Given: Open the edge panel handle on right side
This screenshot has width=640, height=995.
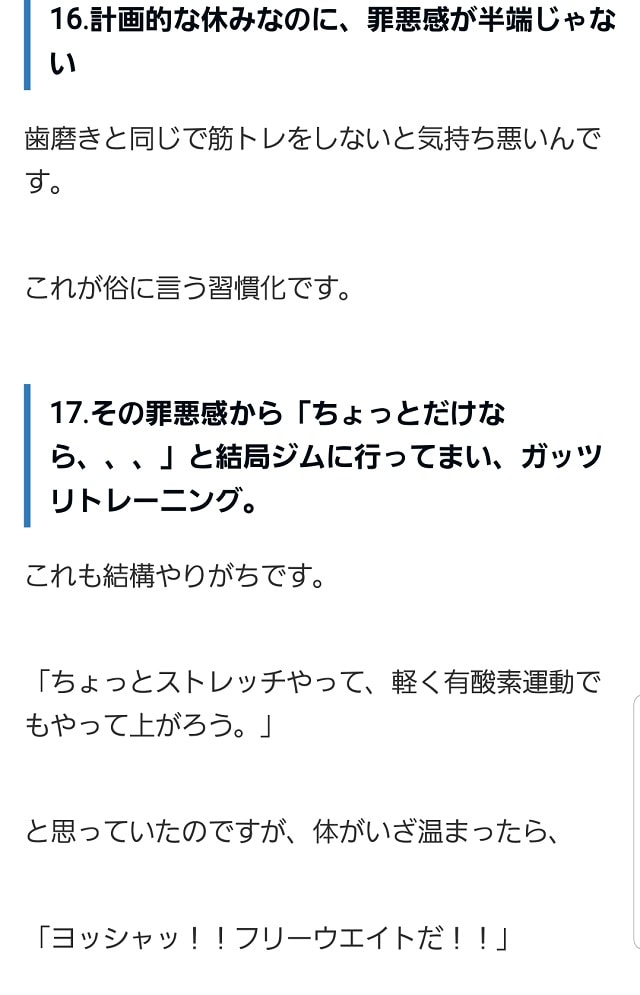Looking at the screenshot, I should (636, 820).
